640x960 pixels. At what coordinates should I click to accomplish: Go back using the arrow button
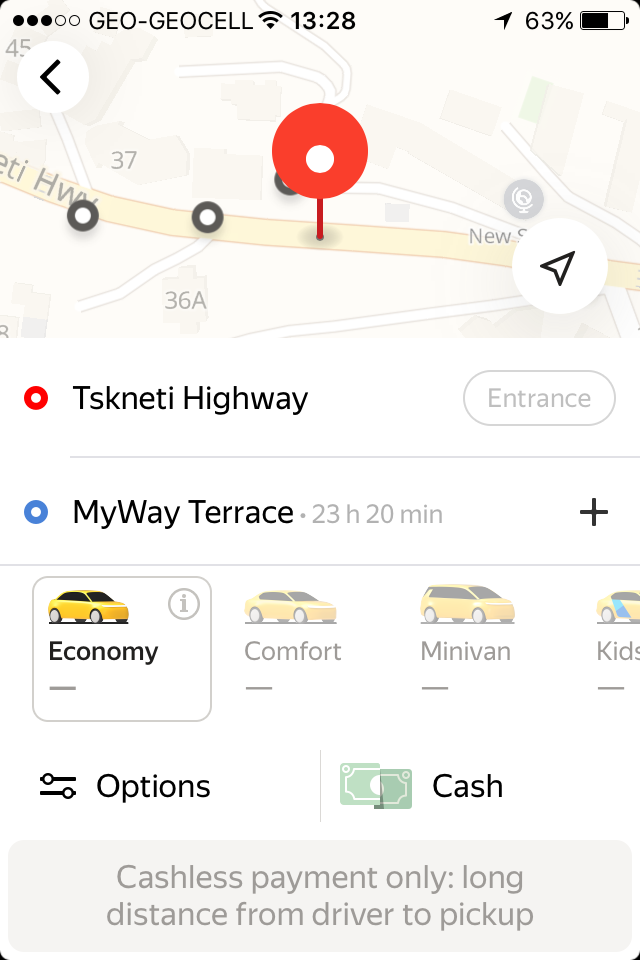tap(53, 77)
